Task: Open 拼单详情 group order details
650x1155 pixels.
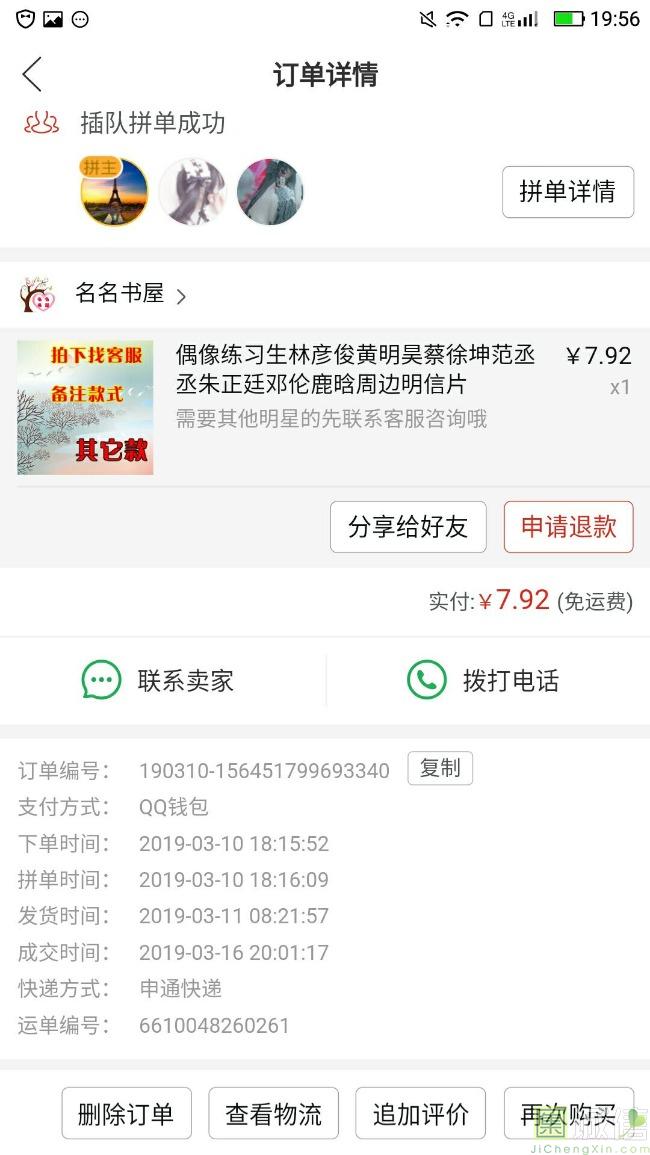Action: [x=567, y=192]
